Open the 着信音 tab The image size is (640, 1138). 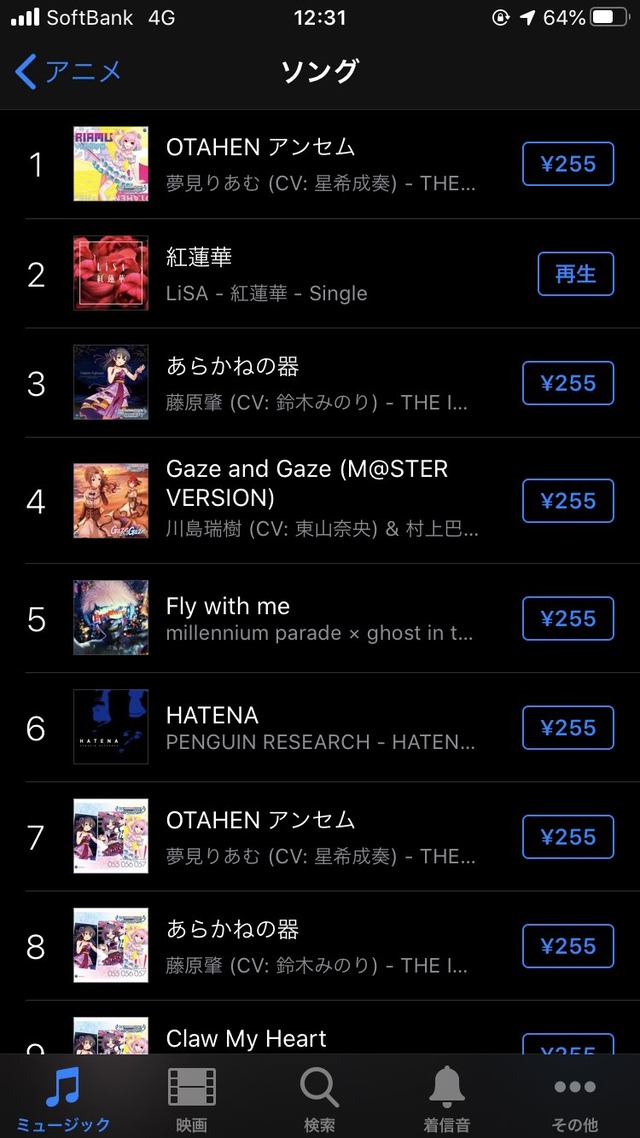point(447,1098)
